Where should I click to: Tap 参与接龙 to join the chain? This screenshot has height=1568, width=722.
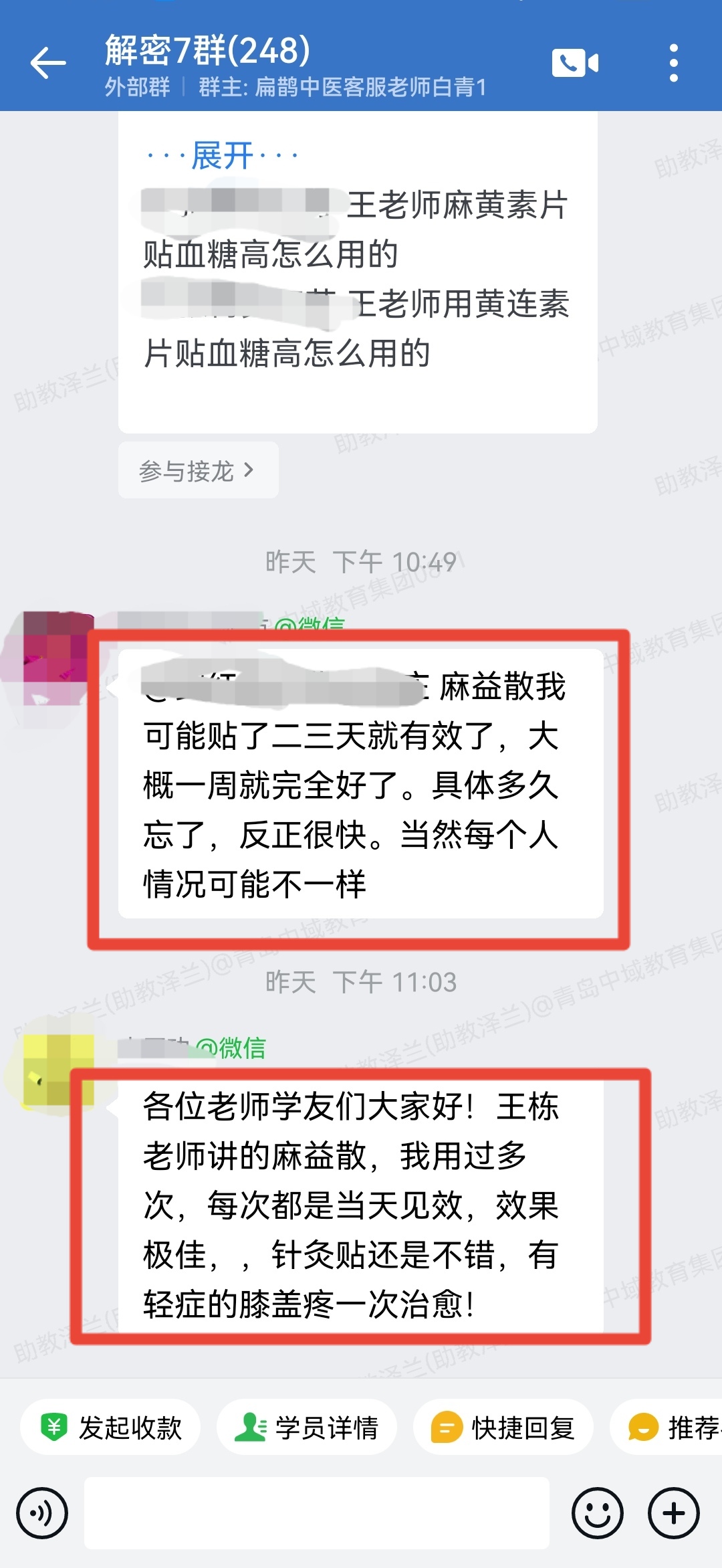(x=198, y=470)
